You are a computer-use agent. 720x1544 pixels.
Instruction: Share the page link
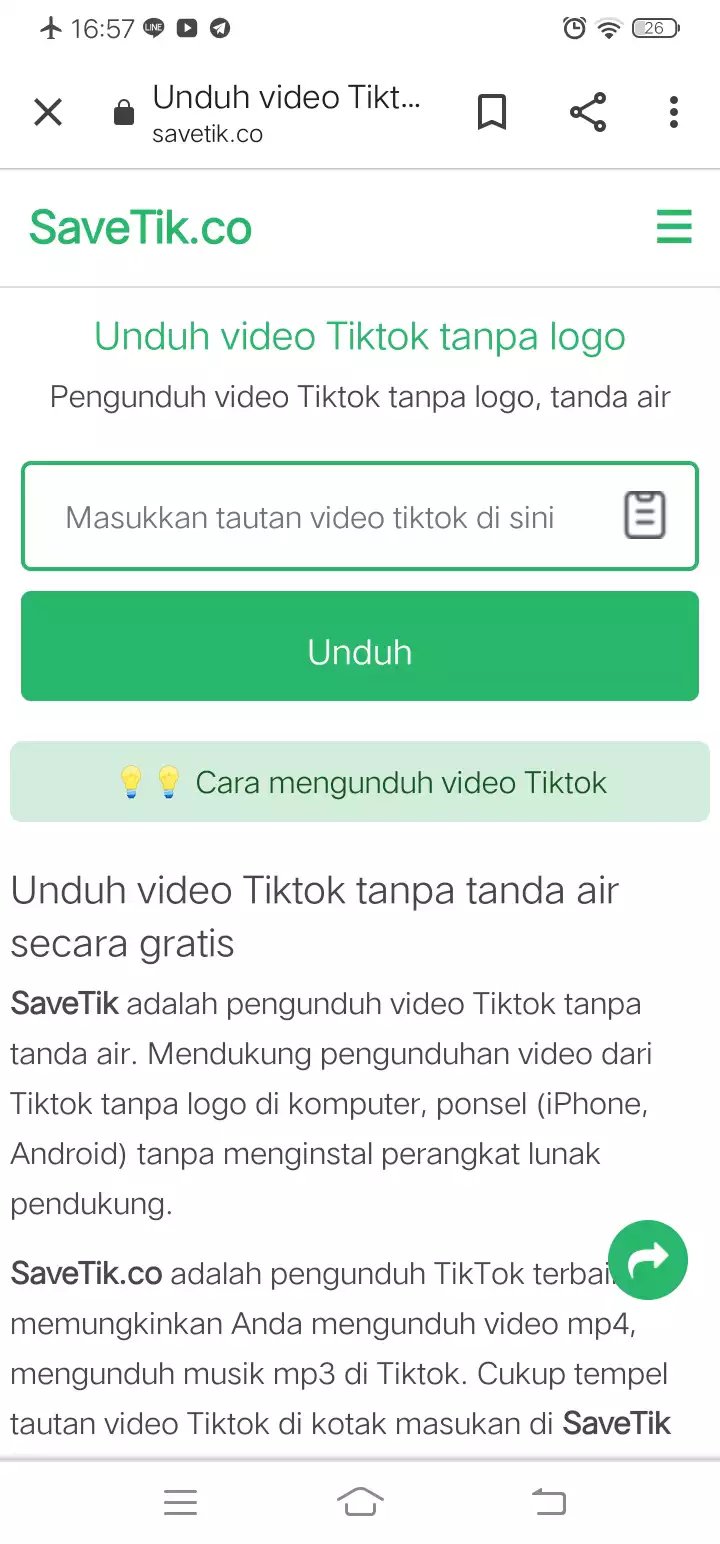[x=588, y=113]
